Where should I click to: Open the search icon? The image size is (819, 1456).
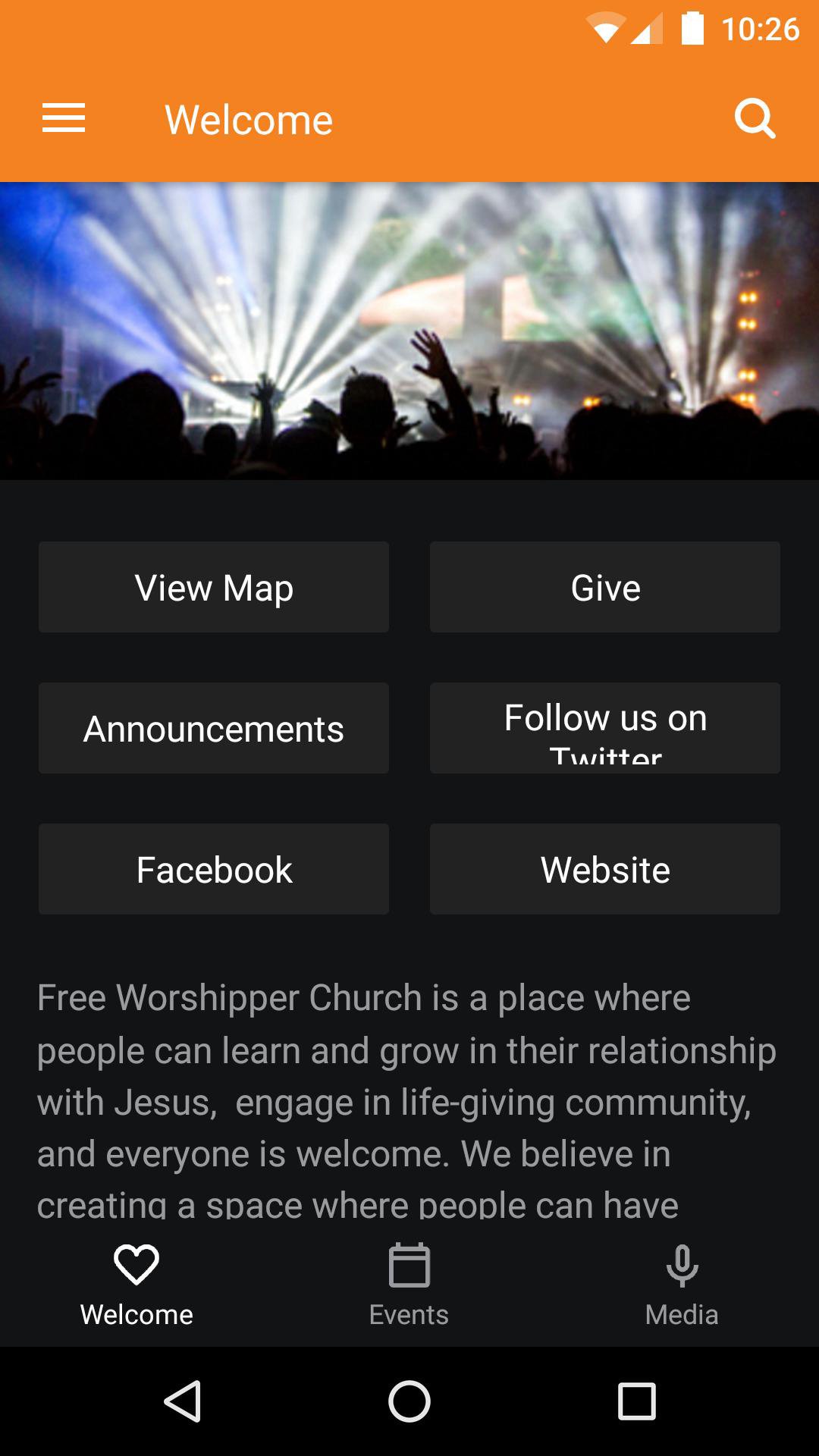point(755,119)
